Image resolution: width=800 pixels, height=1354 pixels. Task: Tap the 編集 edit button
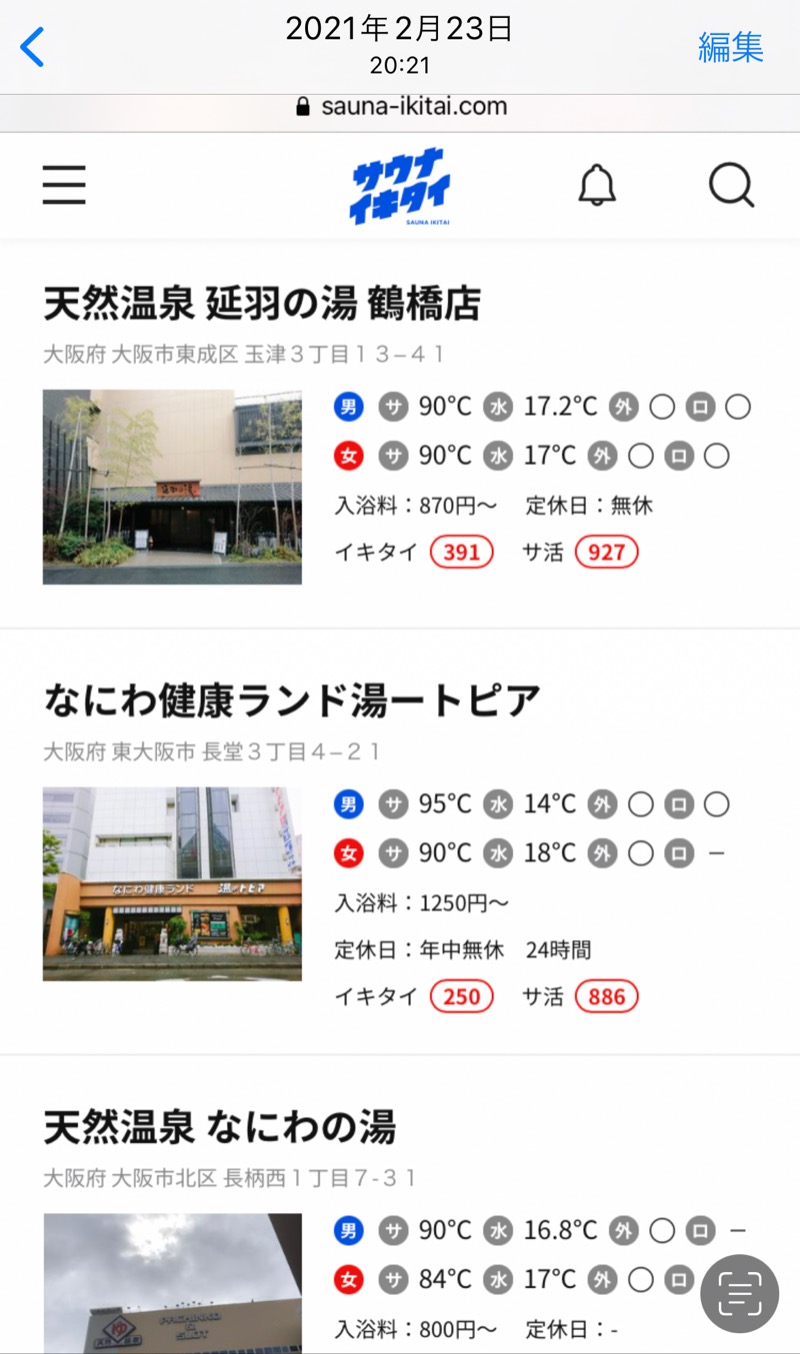pyautogui.click(x=730, y=47)
